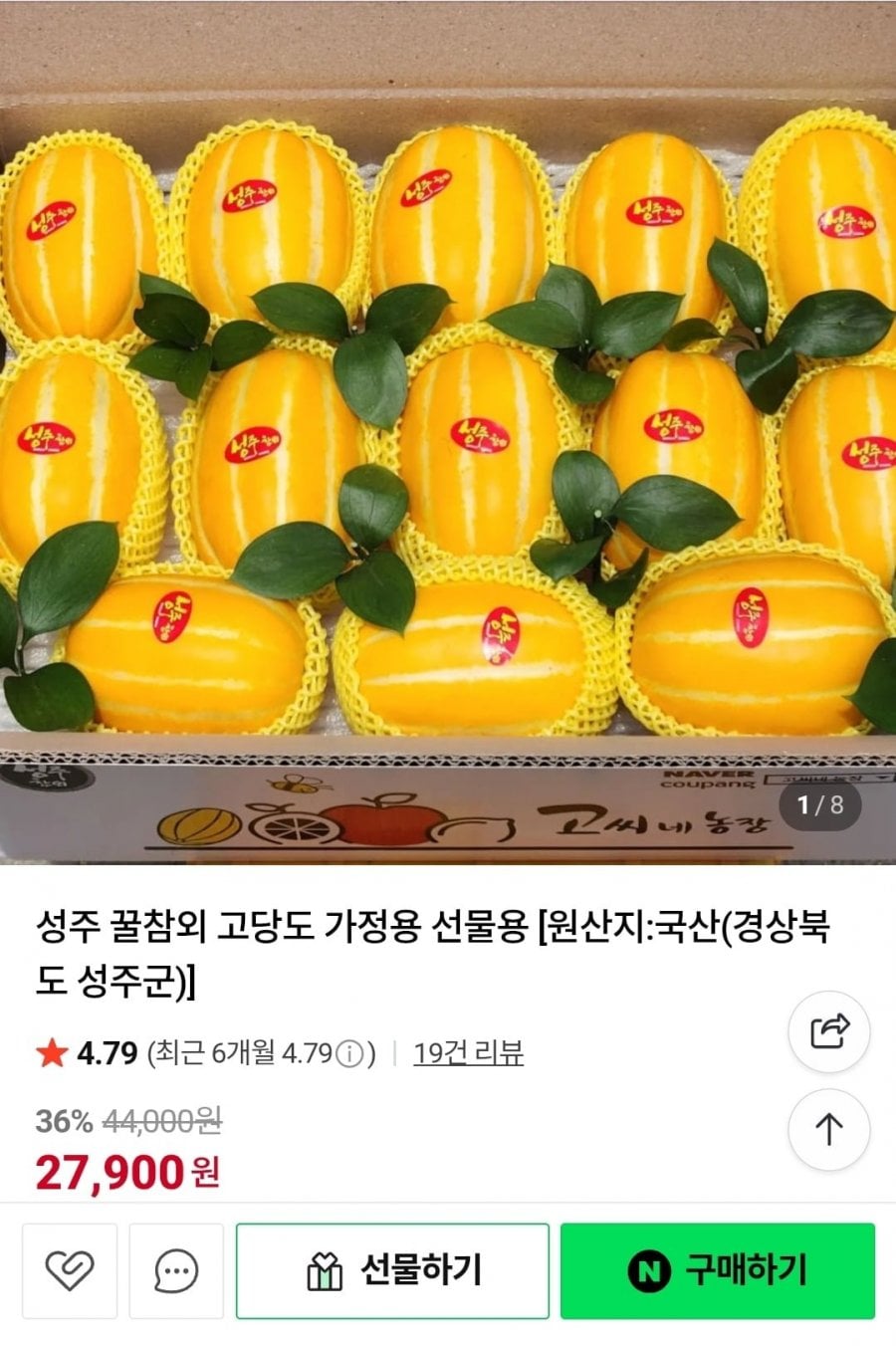Tap the rating info icon

pyautogui.click(x=349, y=1054)
